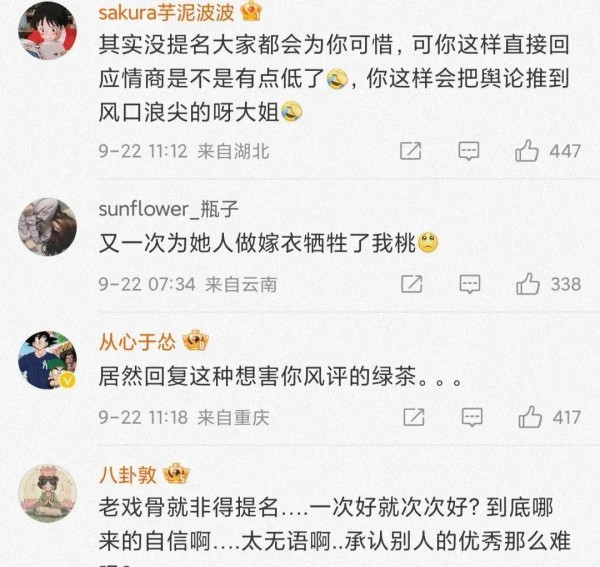Like sunflower_瓶子's comment
600x567 pixels.
pos(528,284)
